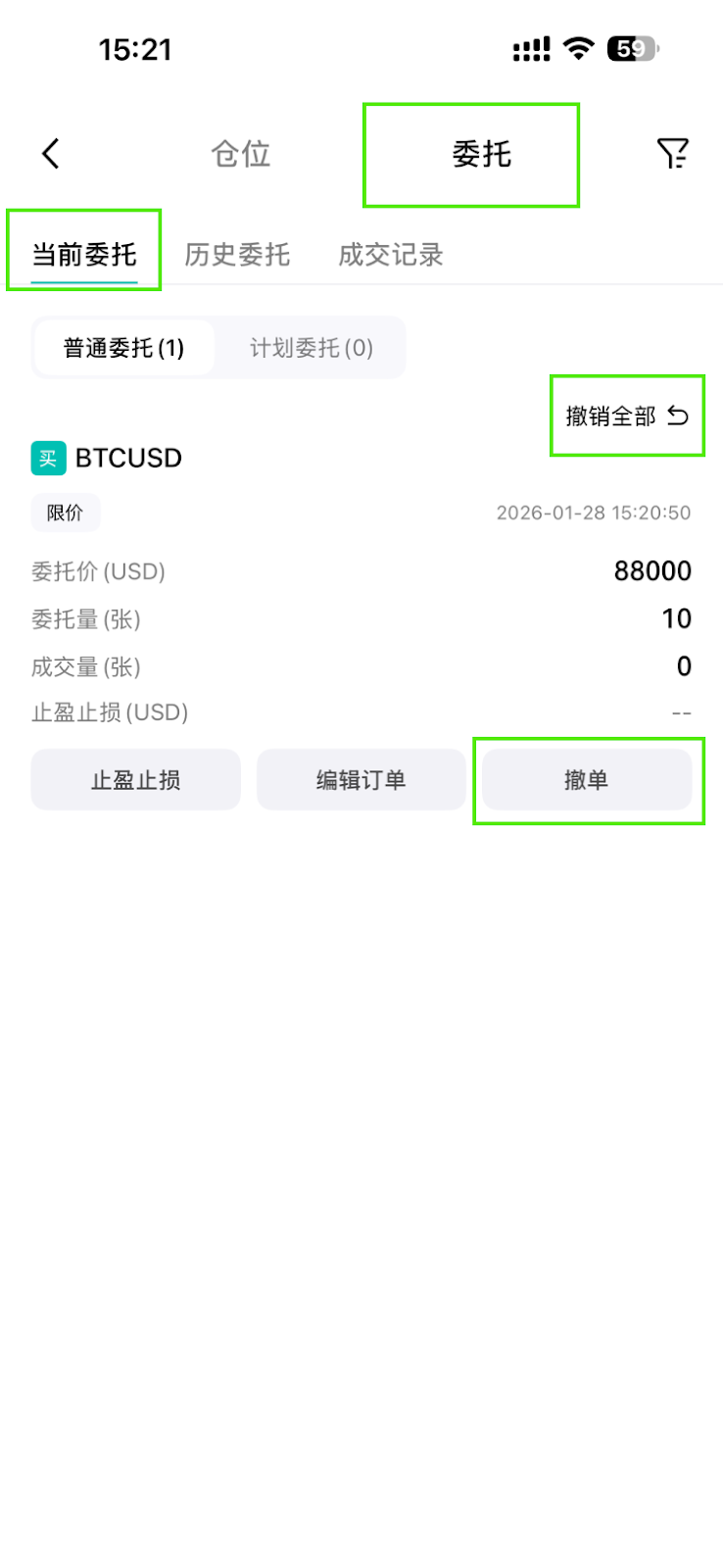The height and width of the screenshot is (1568, 723).
Task: Cancel the BTCUSD order with 撤单
Action: click(589, 781)
